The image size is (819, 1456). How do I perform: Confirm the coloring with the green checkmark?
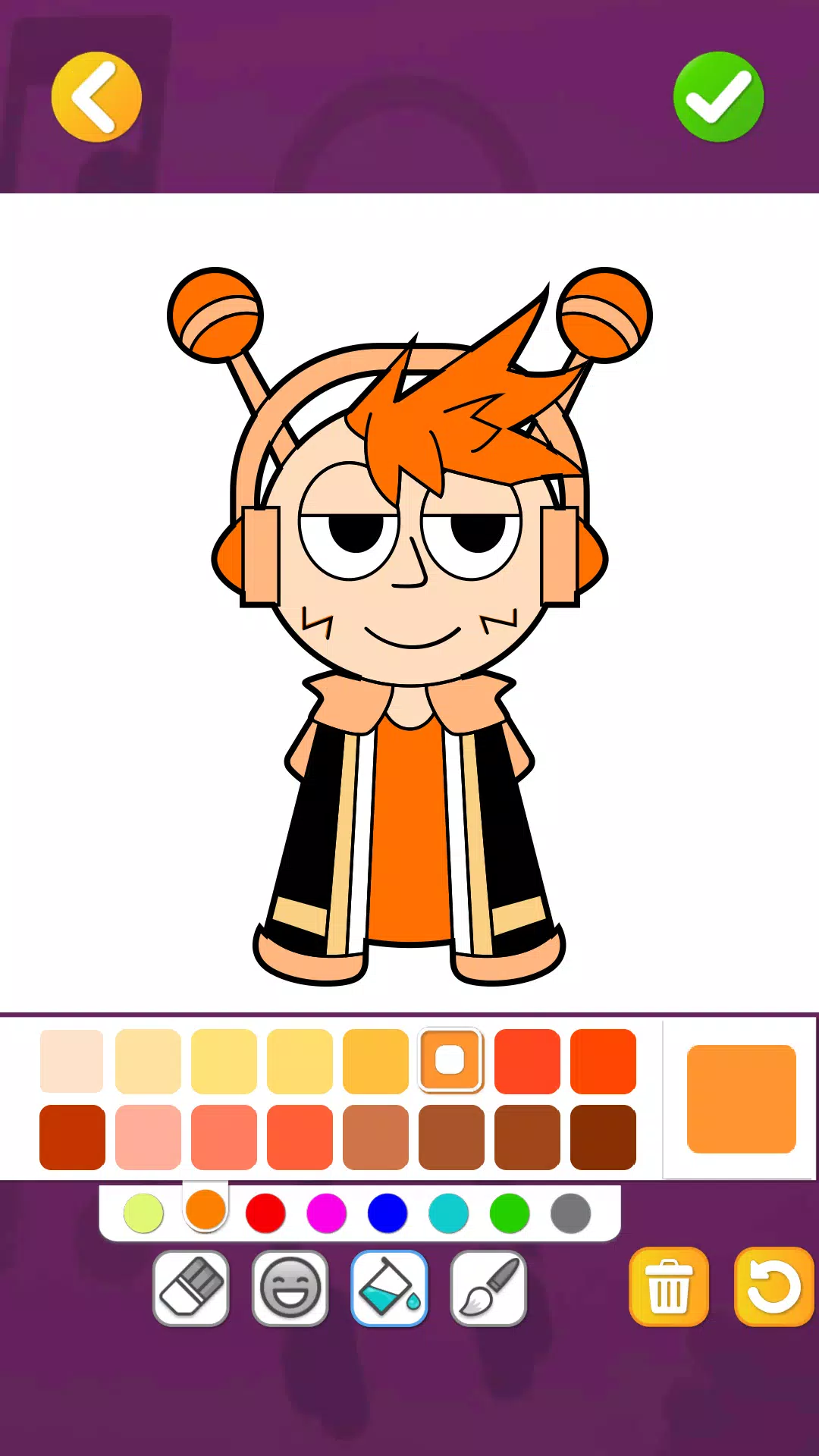717,97
